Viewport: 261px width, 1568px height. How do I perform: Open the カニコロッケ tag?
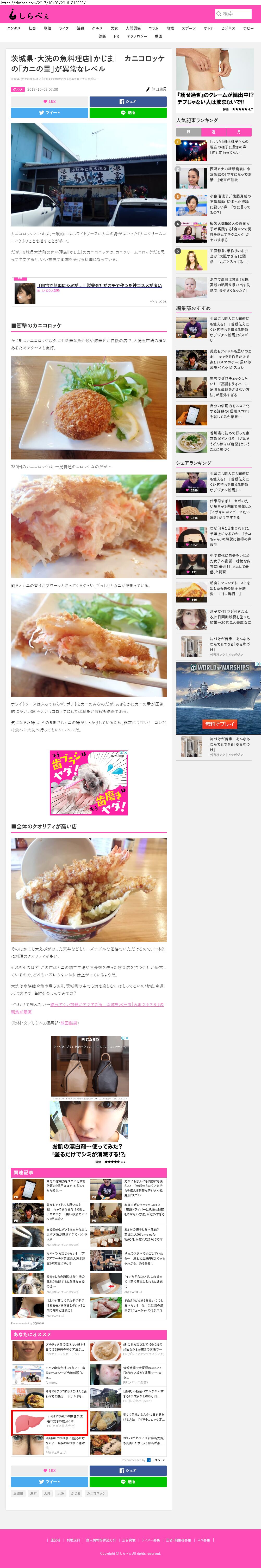point(95,1493)
